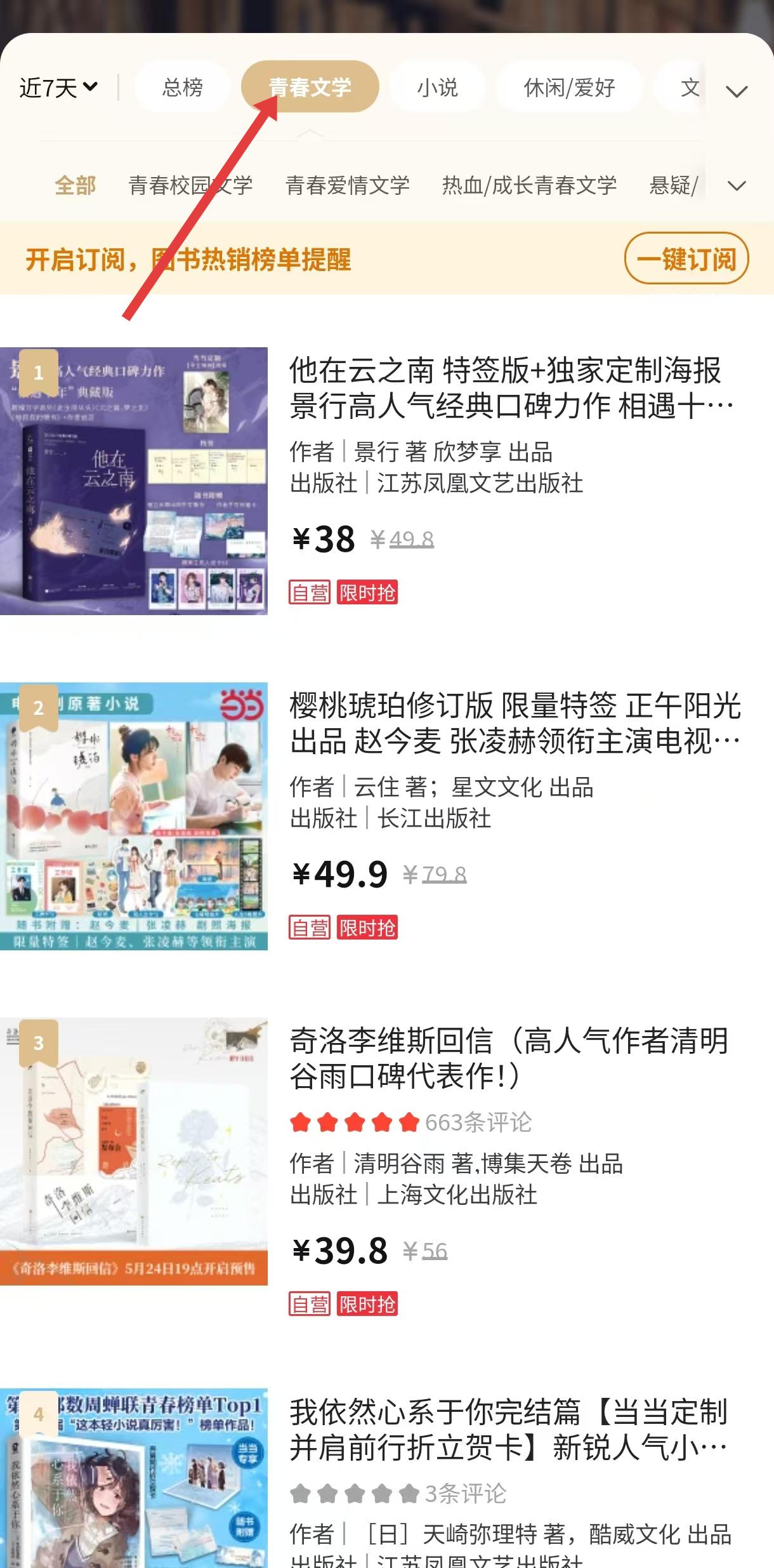The width and height of the screenshot is (774, 1568).
Task: Open the 休闲/爱好 category tab
Action: tap(569, 87)
